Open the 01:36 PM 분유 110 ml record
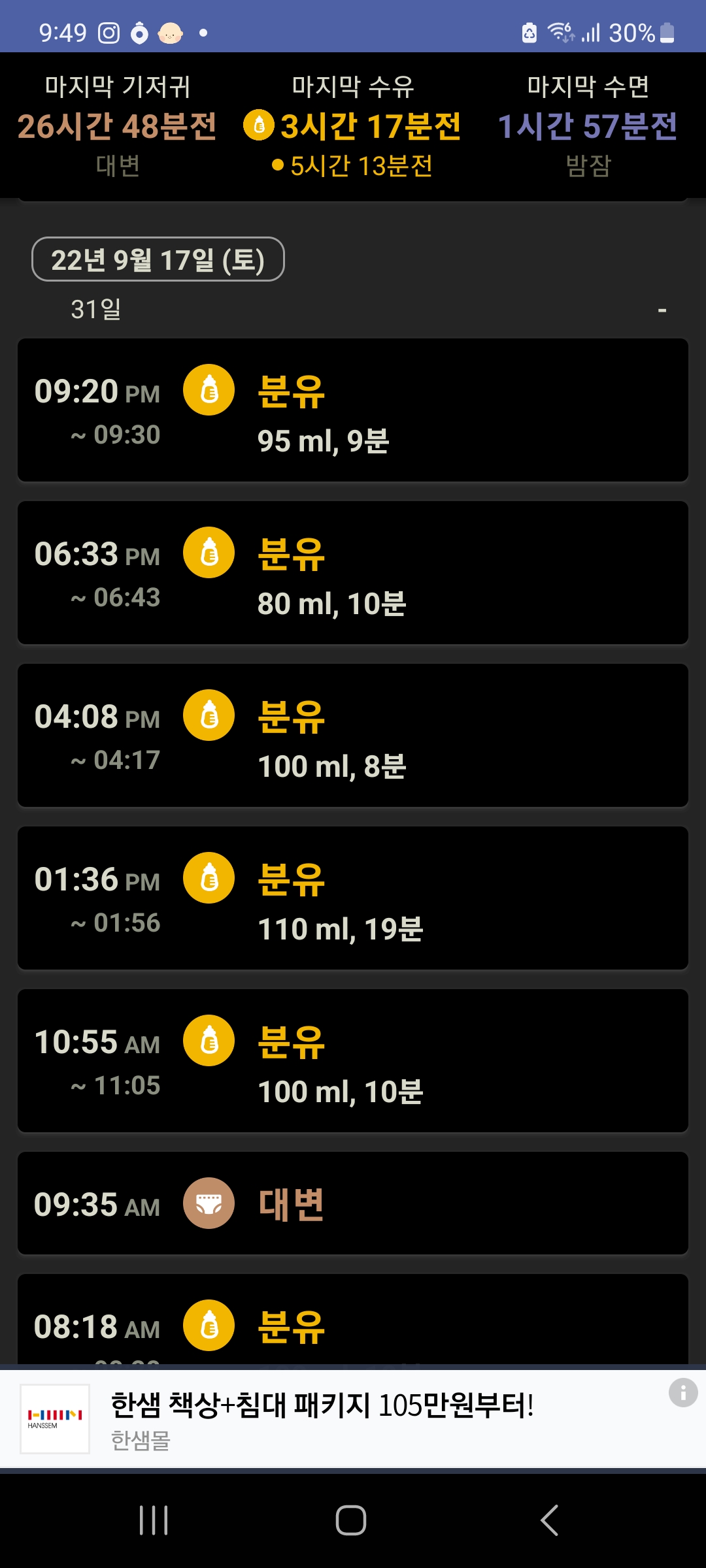This screenshot has width=706, height=1568. pyautogui.click(x=353, y=898)
